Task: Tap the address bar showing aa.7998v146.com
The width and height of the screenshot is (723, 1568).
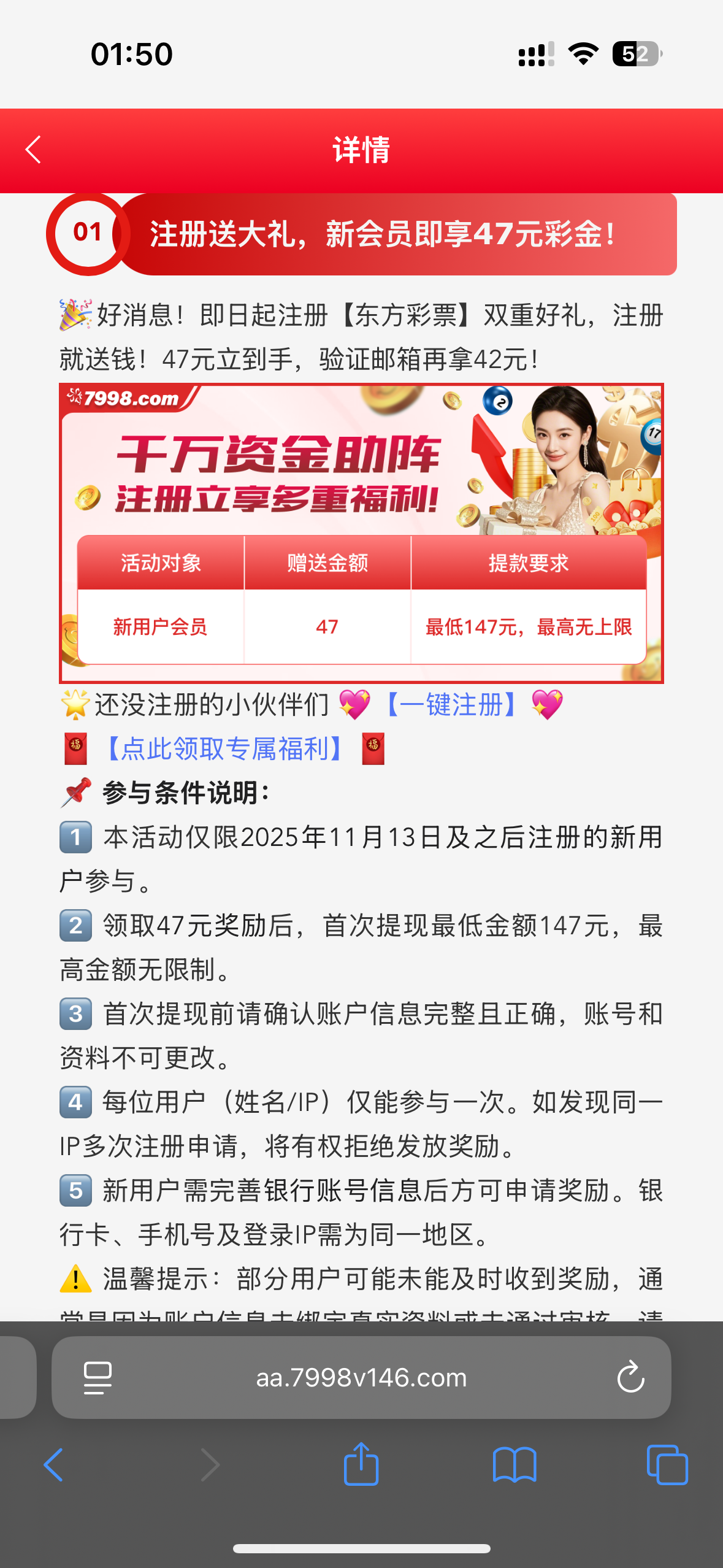Action: pyautogui.click(x=361, y=1378)
